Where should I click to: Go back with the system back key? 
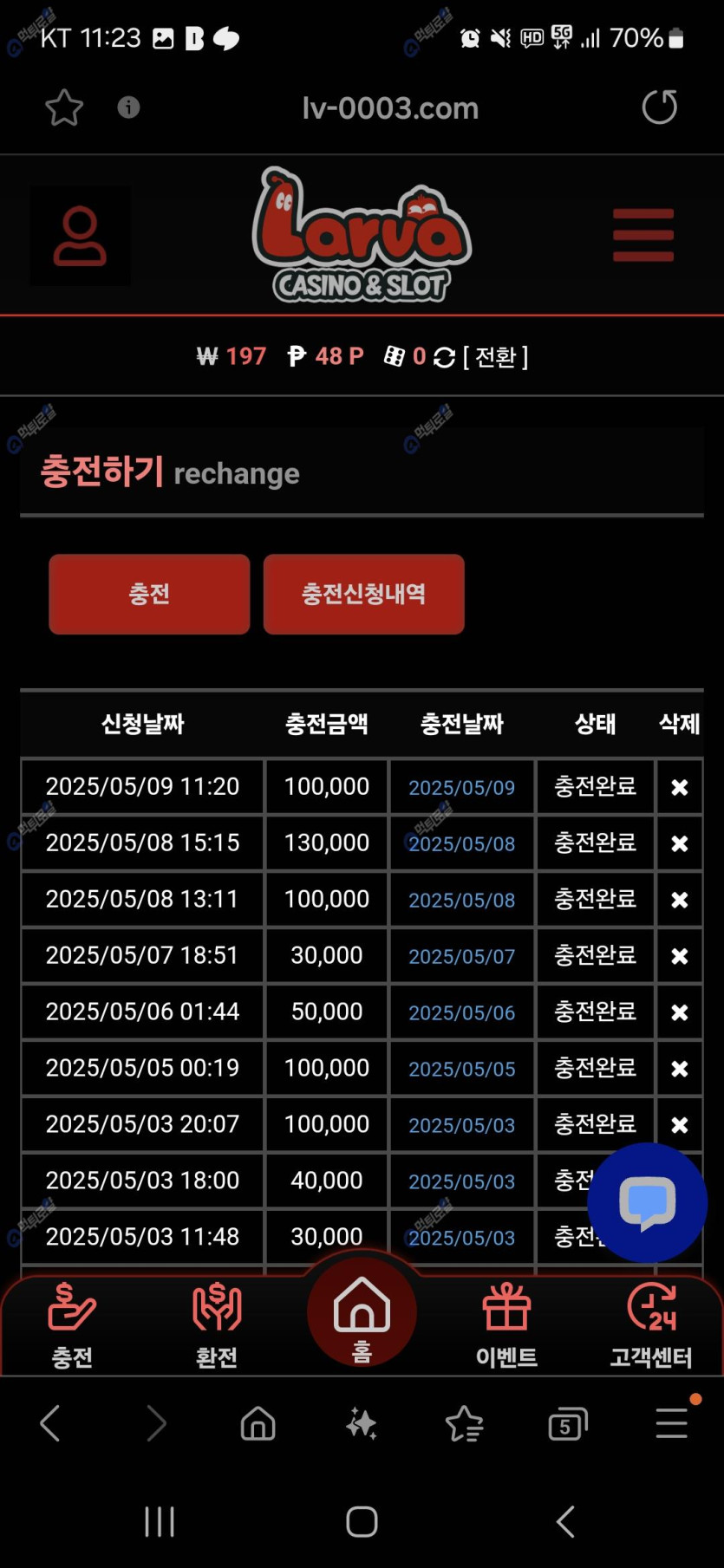tap(565, 1521)
